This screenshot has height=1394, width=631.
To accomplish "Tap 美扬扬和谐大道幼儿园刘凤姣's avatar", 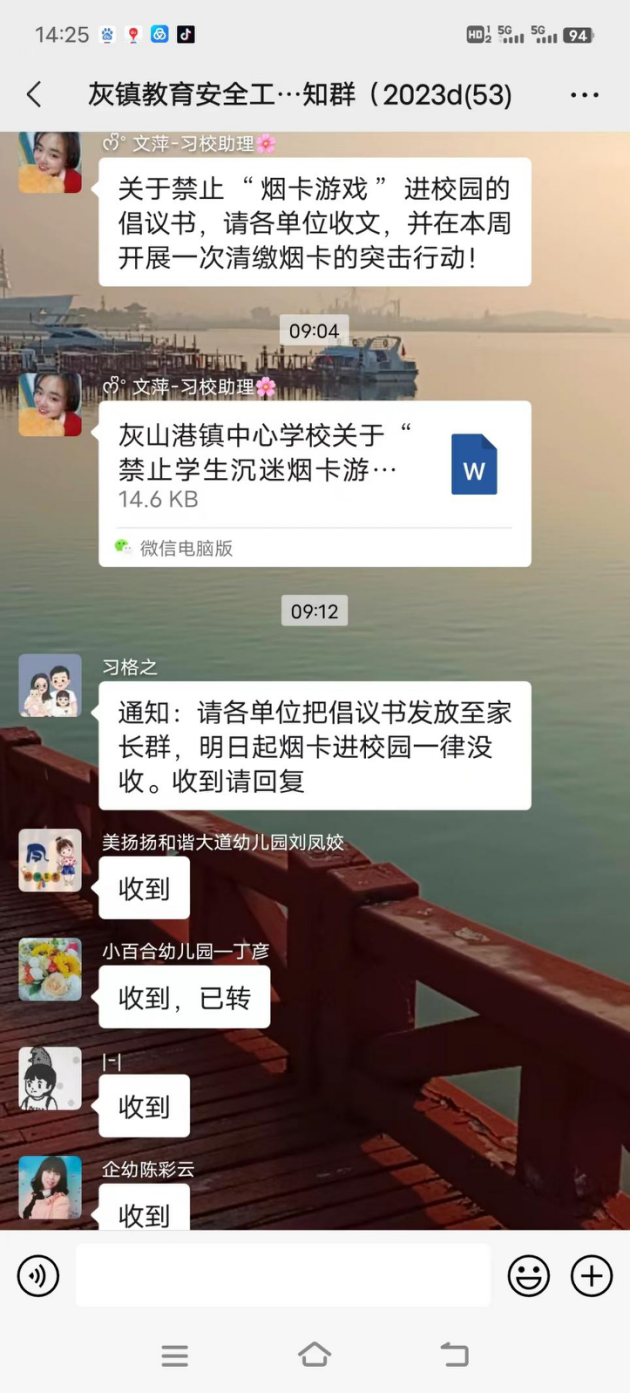I will [x=50, y=860].
